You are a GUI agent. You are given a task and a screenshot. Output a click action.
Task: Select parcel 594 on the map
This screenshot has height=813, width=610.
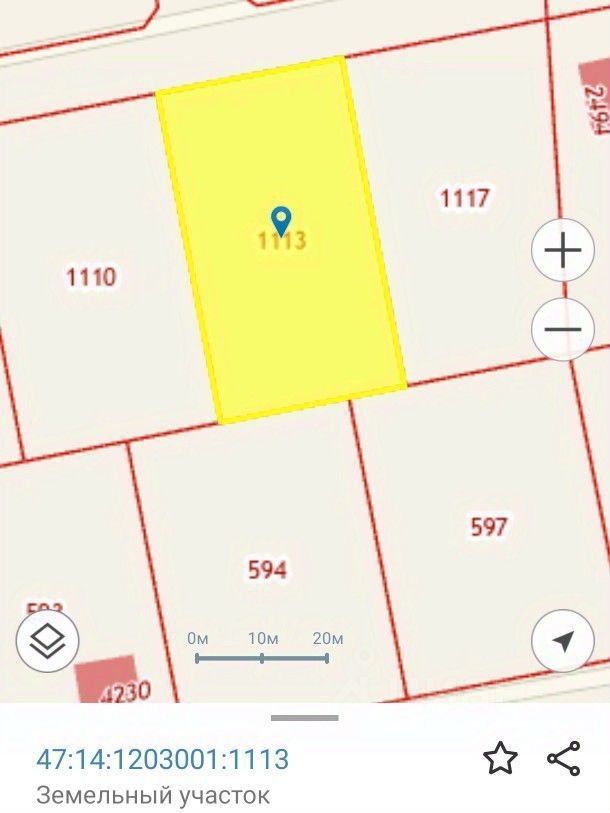tap(267, 569)
